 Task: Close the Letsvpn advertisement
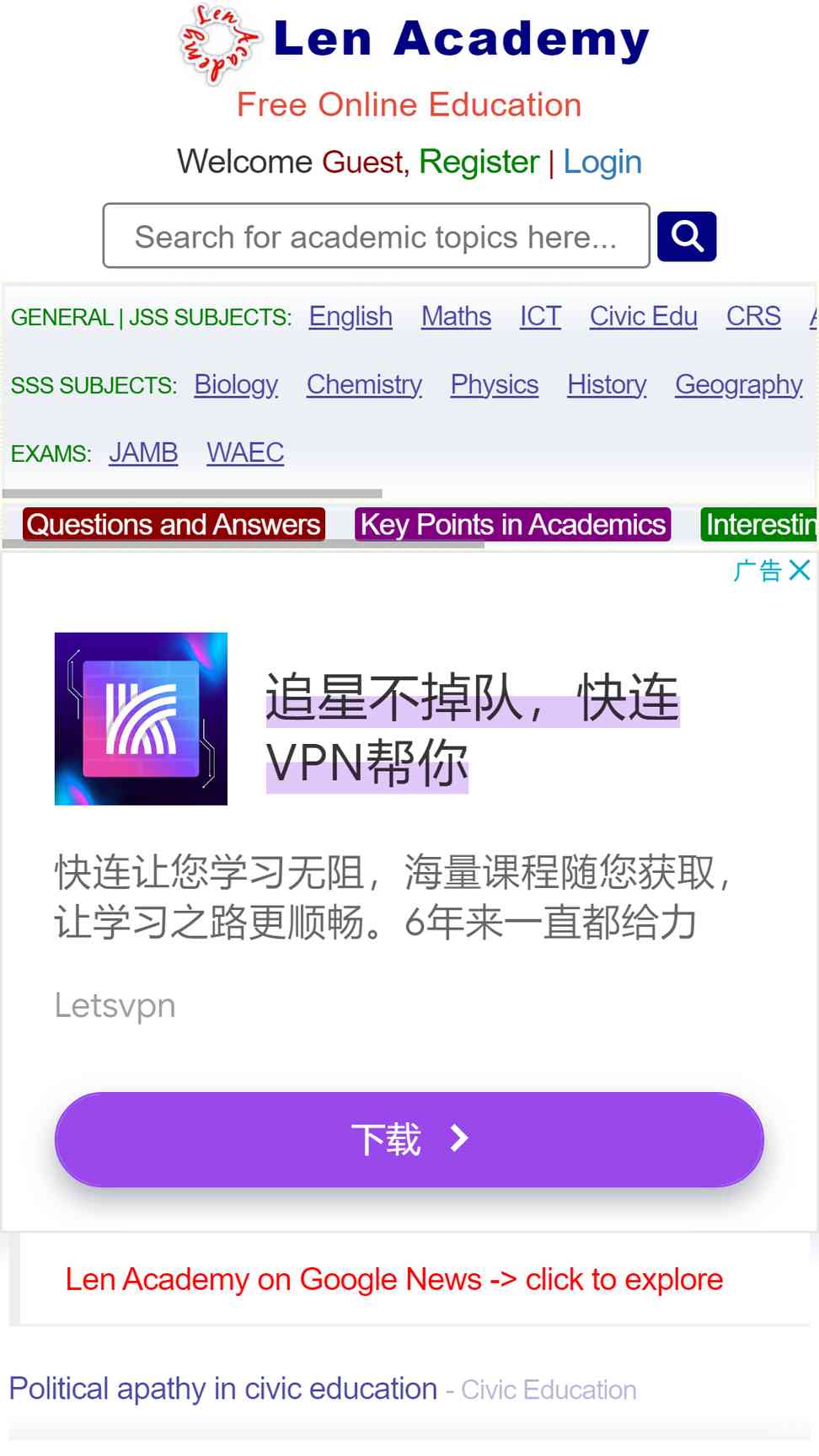[x=800, y=570]
